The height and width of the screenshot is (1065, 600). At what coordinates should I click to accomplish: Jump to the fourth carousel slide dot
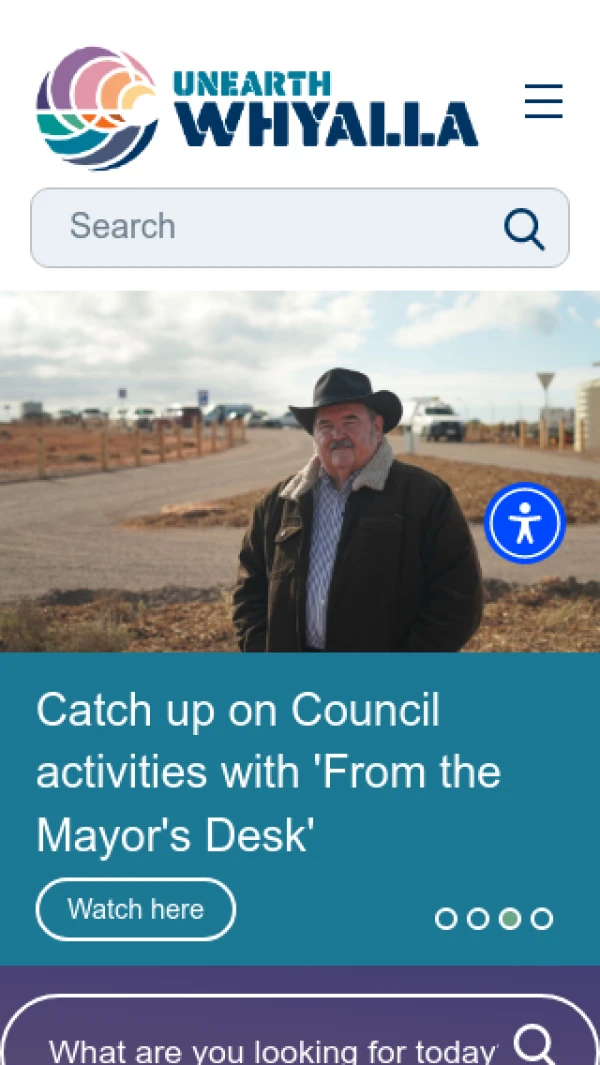point(542,918)
